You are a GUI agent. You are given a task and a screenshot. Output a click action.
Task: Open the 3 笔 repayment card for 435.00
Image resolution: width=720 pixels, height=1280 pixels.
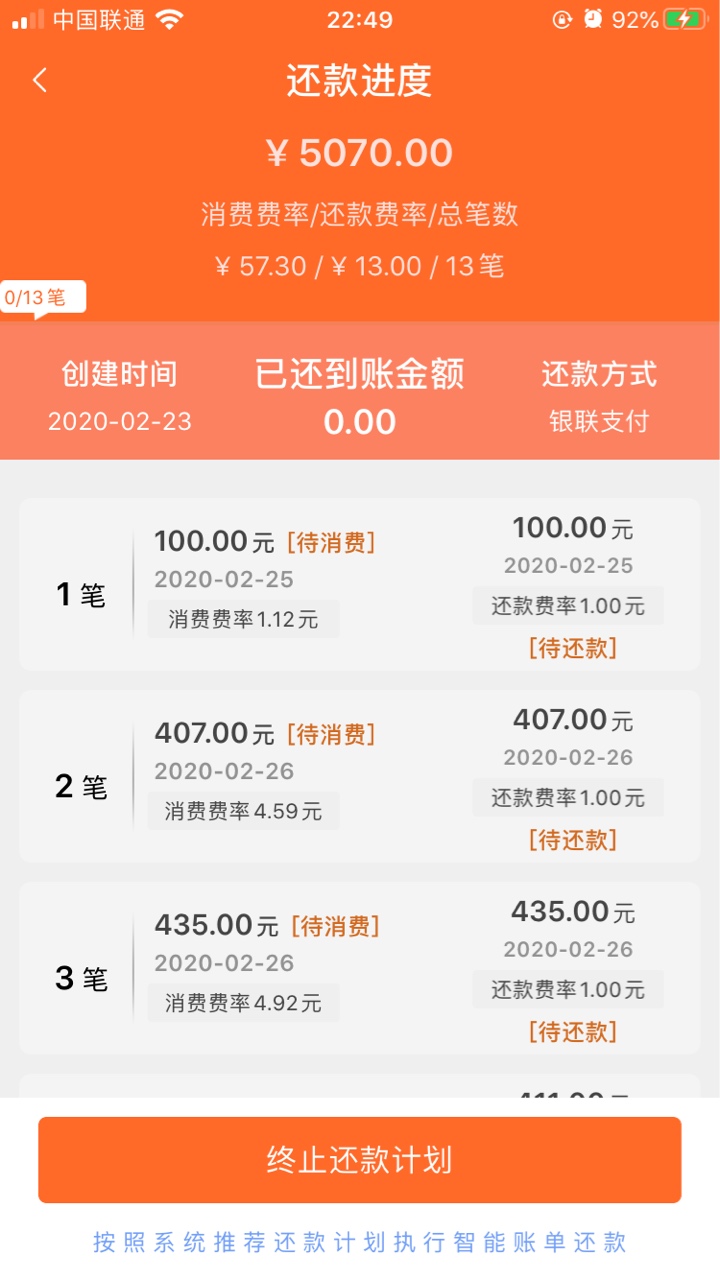[x=360, y=968]
